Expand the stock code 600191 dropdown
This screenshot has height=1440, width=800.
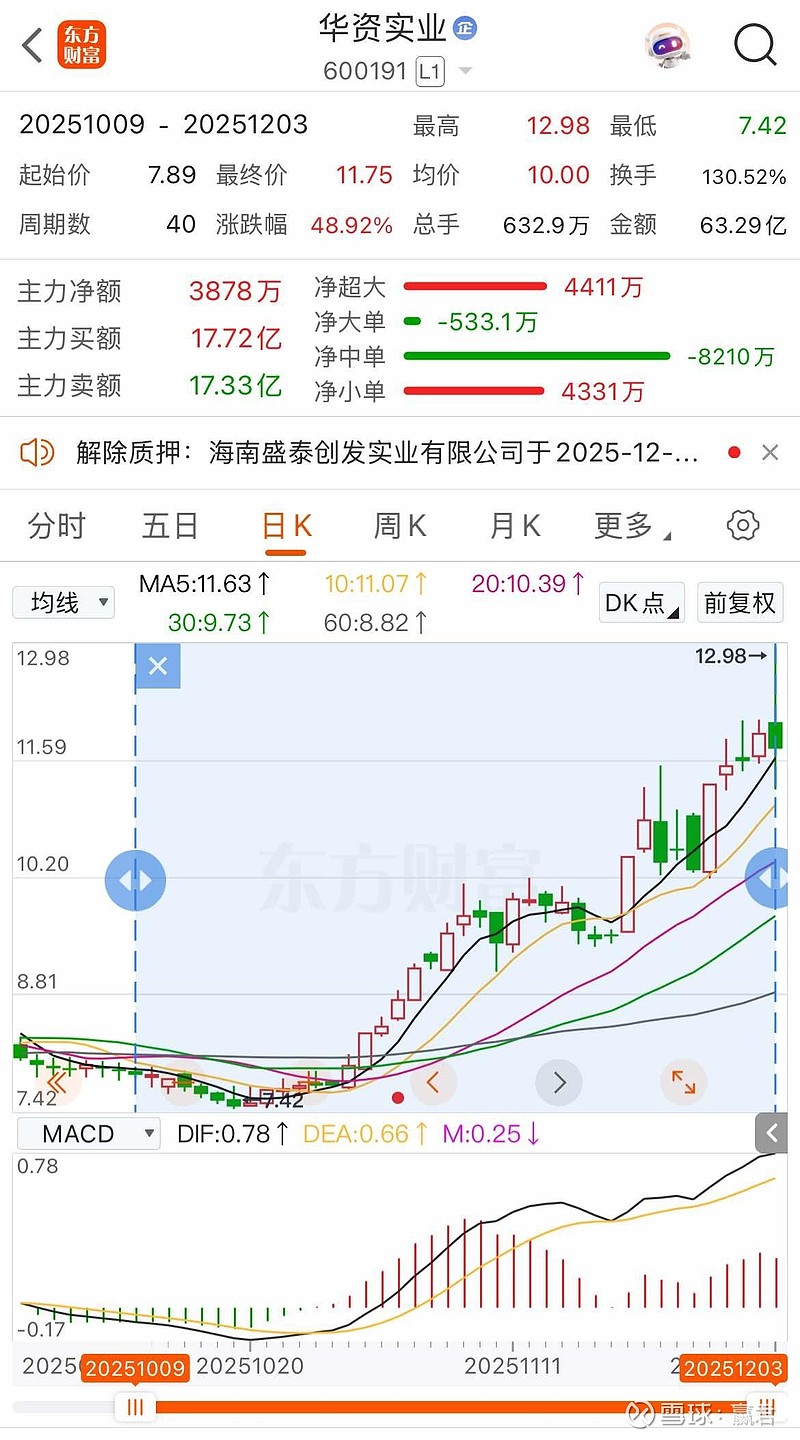(x=465, y=72)
